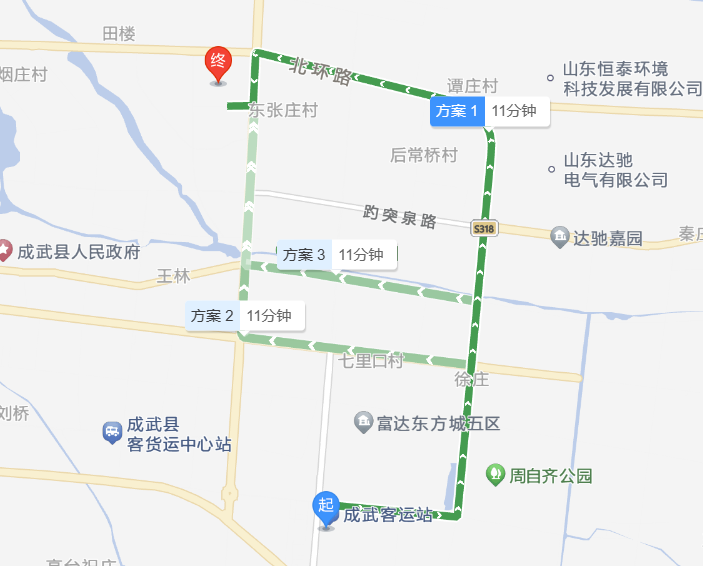Open the 富达东方城五区 place marker
The width and height of the screenshot is (703, 566).
point(362,423)
